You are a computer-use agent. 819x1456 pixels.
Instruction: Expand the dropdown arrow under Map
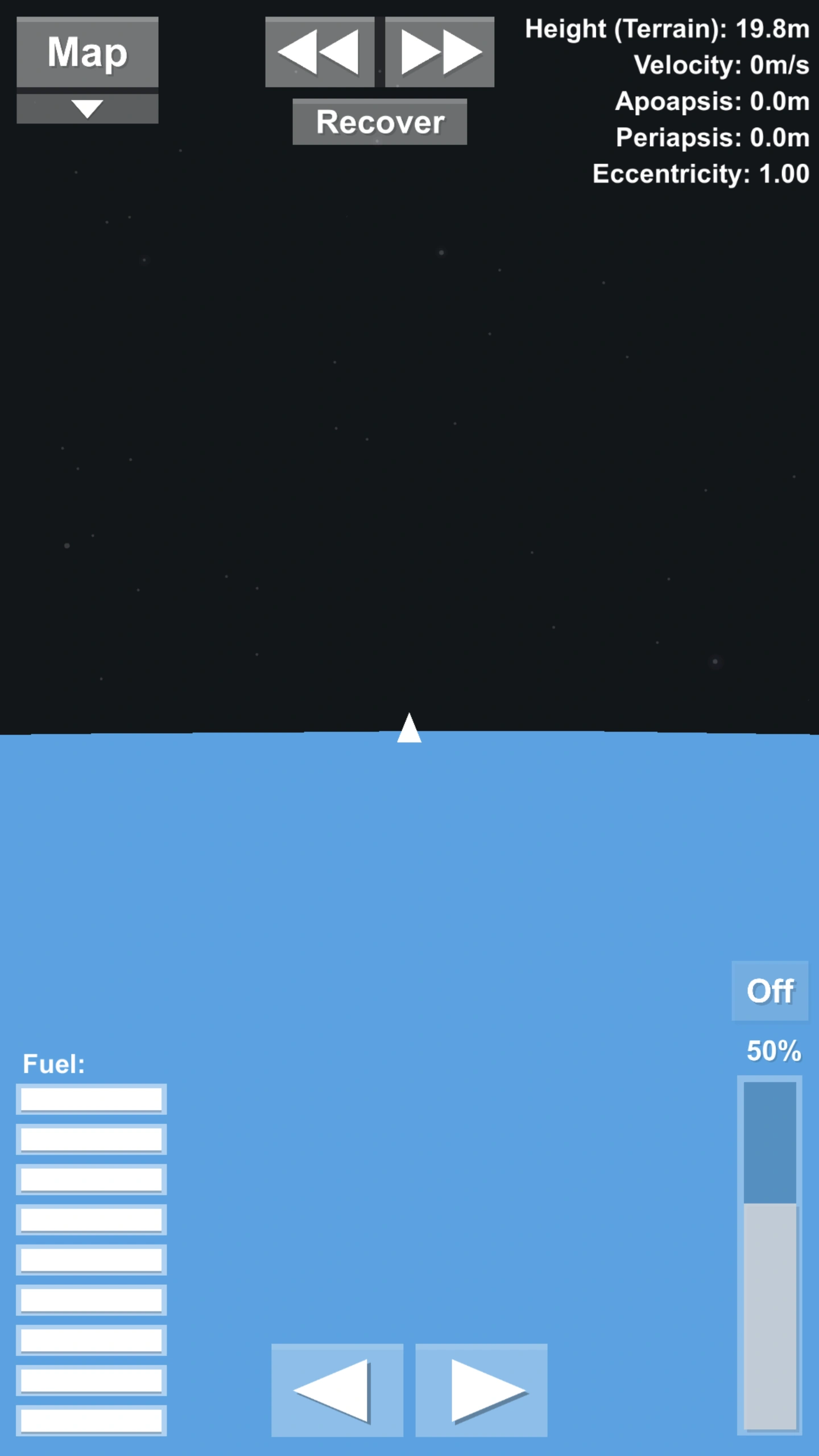pyautogui.click(x=87, y=108)
